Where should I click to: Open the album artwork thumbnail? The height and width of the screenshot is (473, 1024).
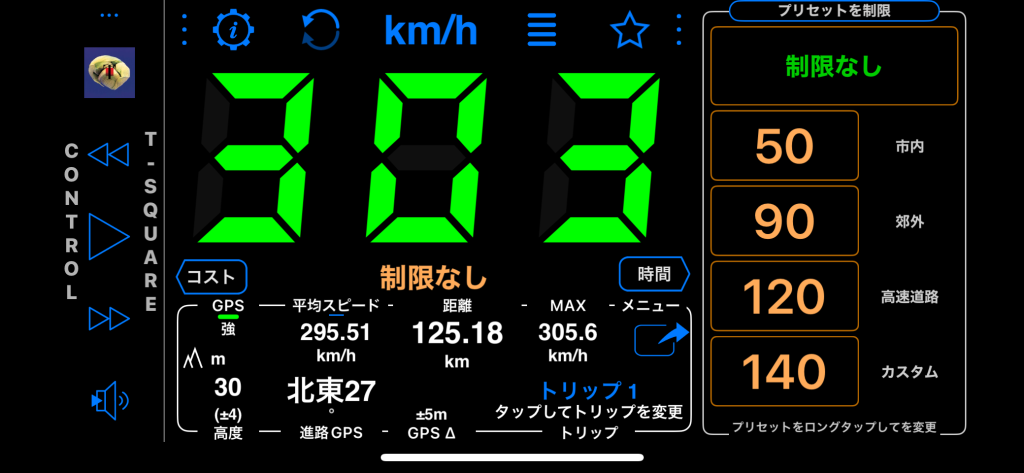[x=109, y=72]
